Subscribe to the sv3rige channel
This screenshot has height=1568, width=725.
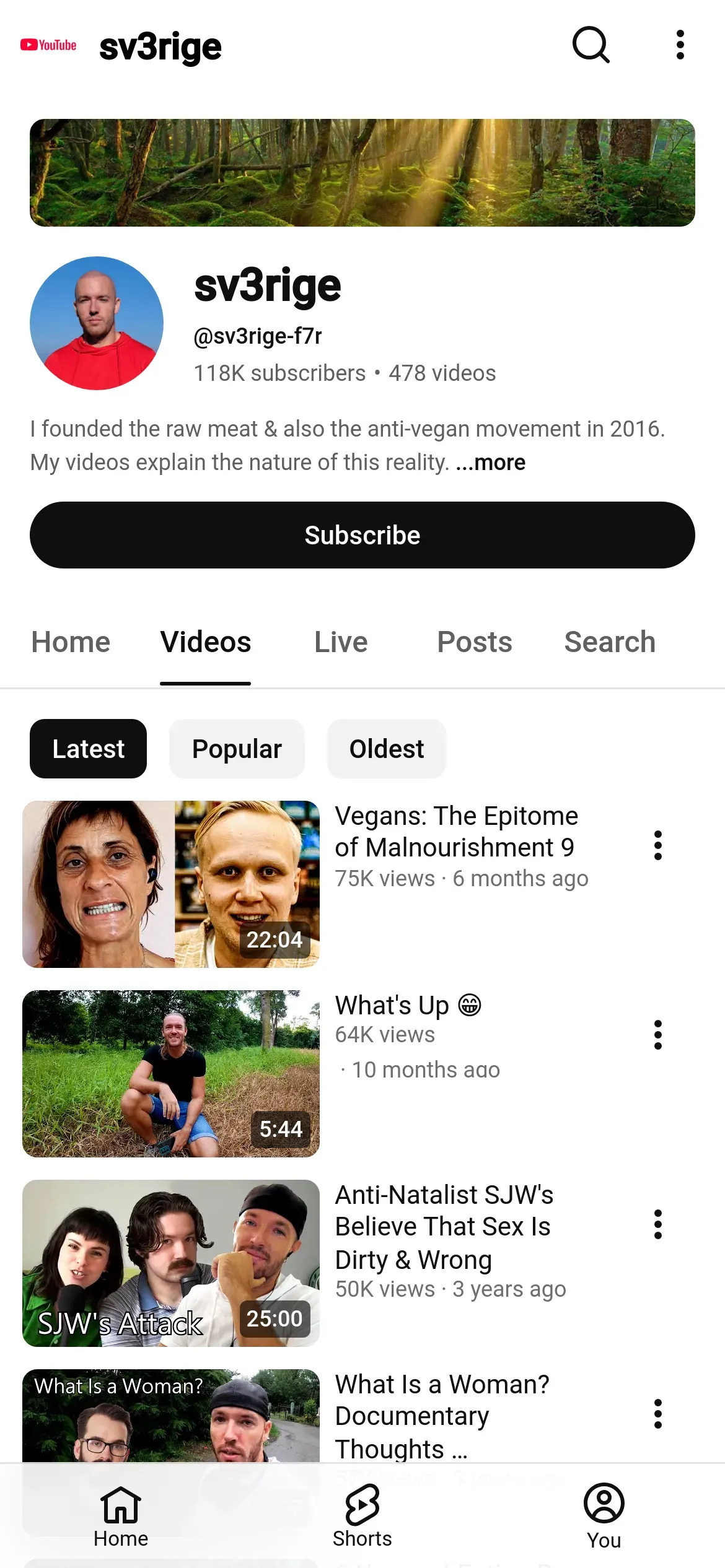(x=362, y=535)
